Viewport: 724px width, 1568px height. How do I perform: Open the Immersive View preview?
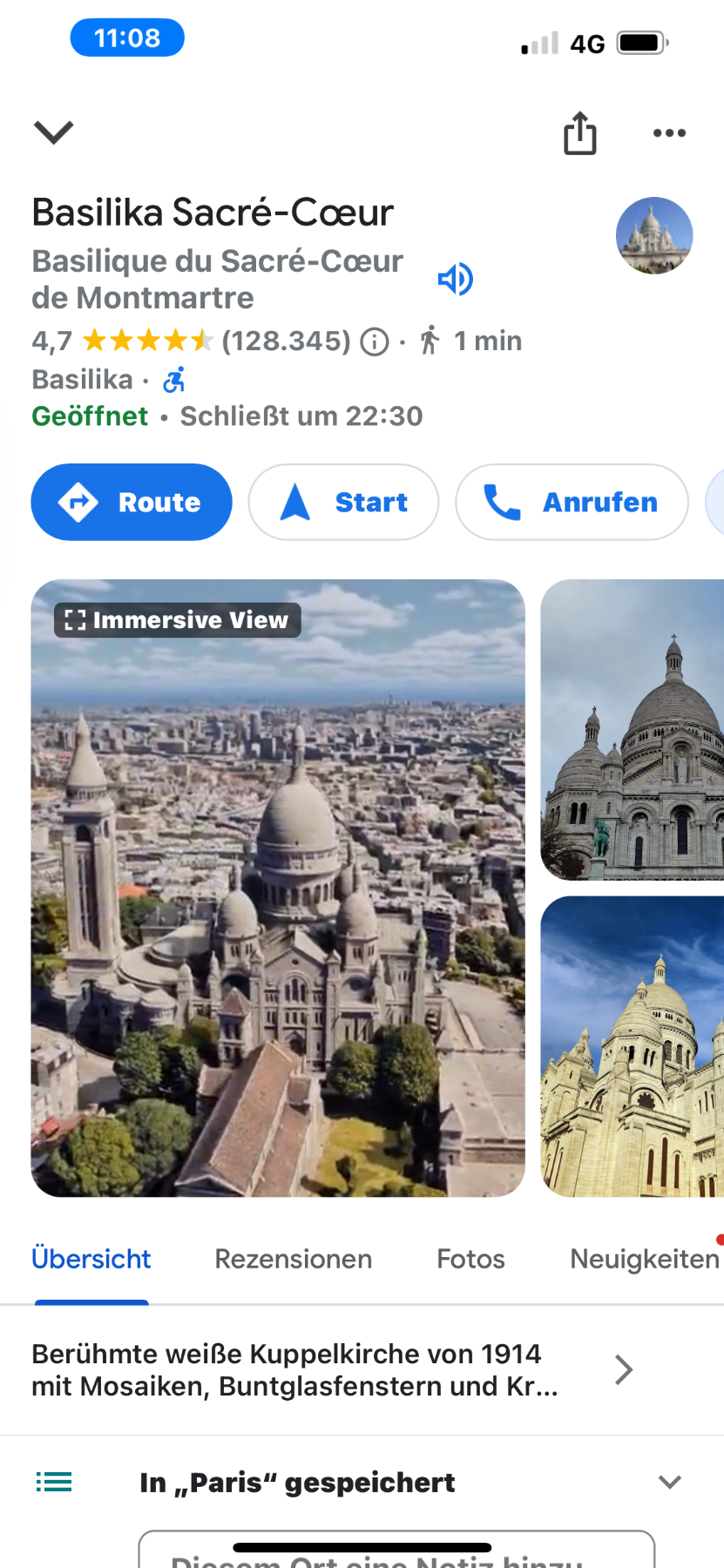pos(278,889)
